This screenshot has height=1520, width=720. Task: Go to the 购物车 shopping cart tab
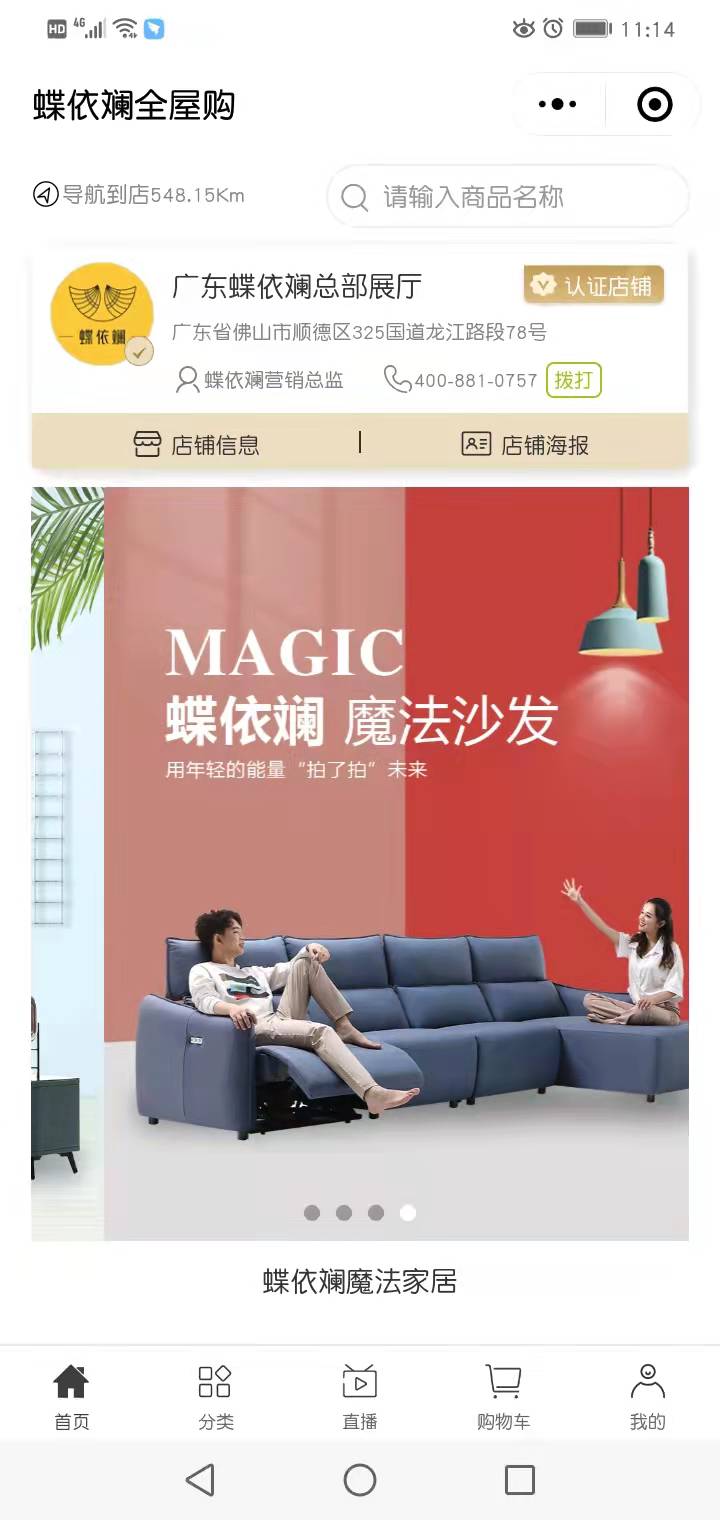(x=503, y=1396)
